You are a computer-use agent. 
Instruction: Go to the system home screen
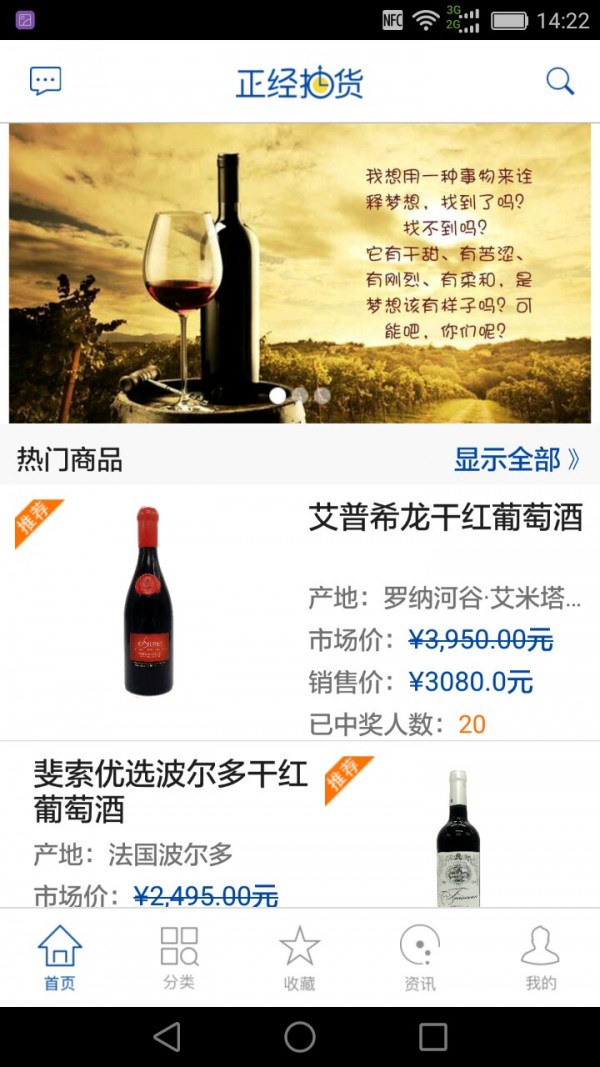click(300, 1037)
